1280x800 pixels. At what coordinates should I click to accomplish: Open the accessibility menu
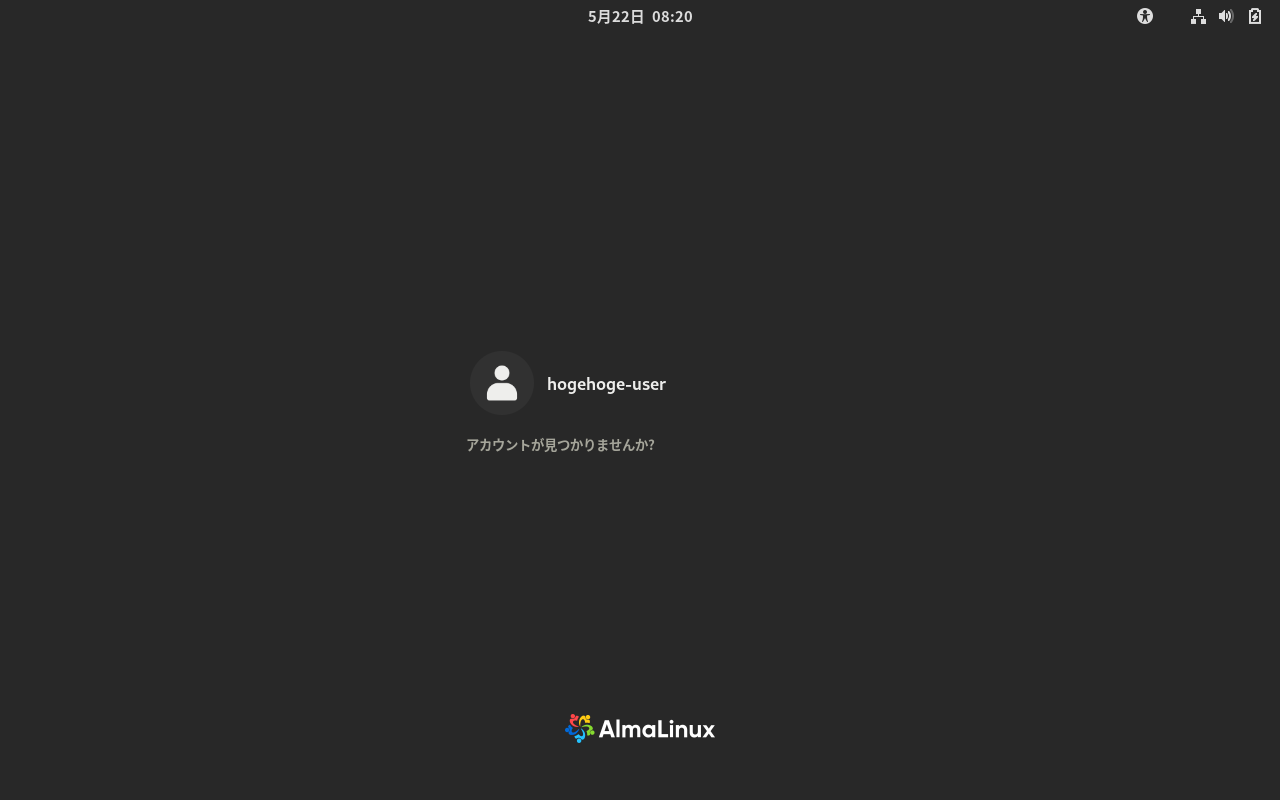click(1145, 16)
